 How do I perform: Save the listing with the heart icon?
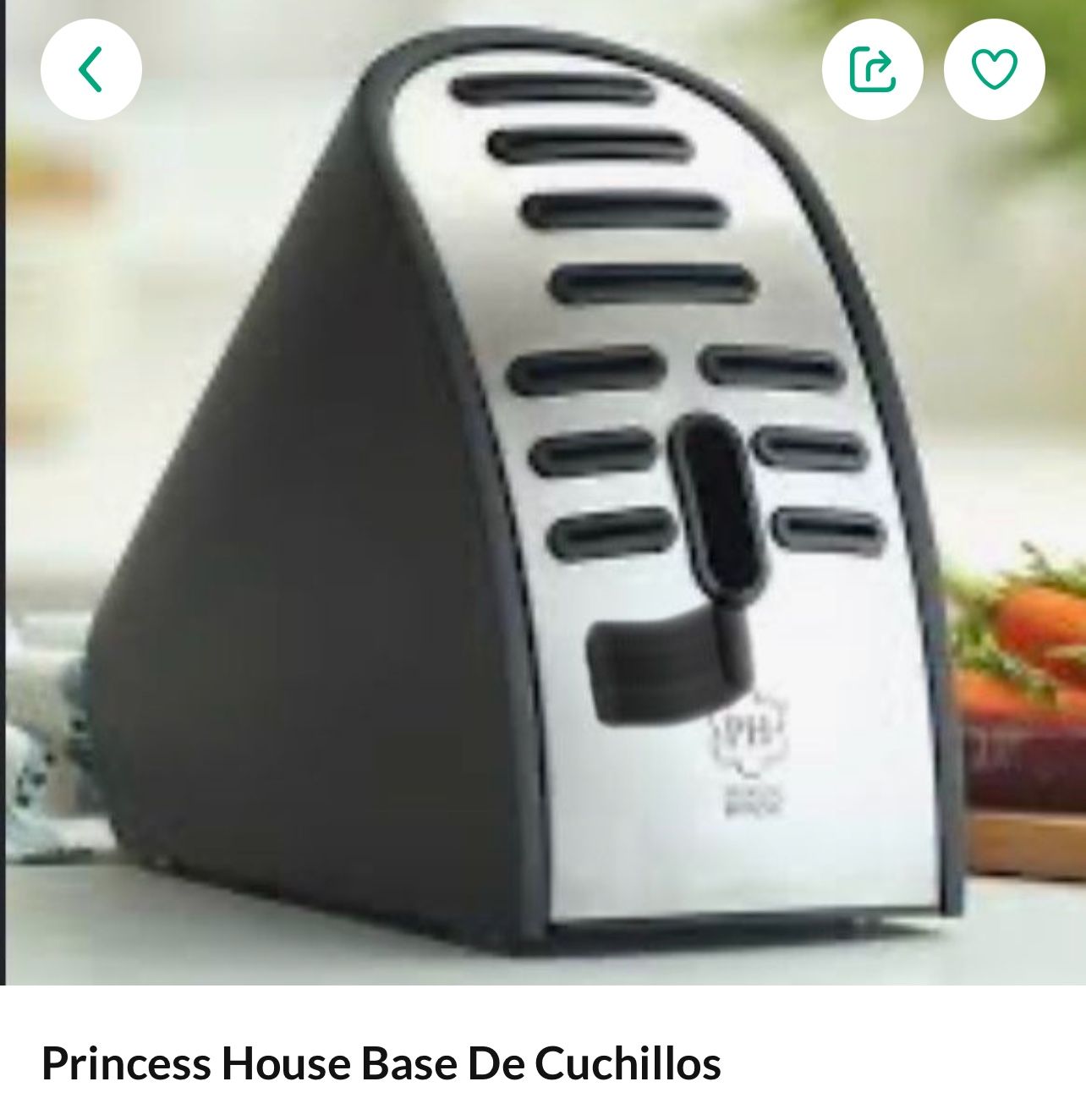click(995, 69)
